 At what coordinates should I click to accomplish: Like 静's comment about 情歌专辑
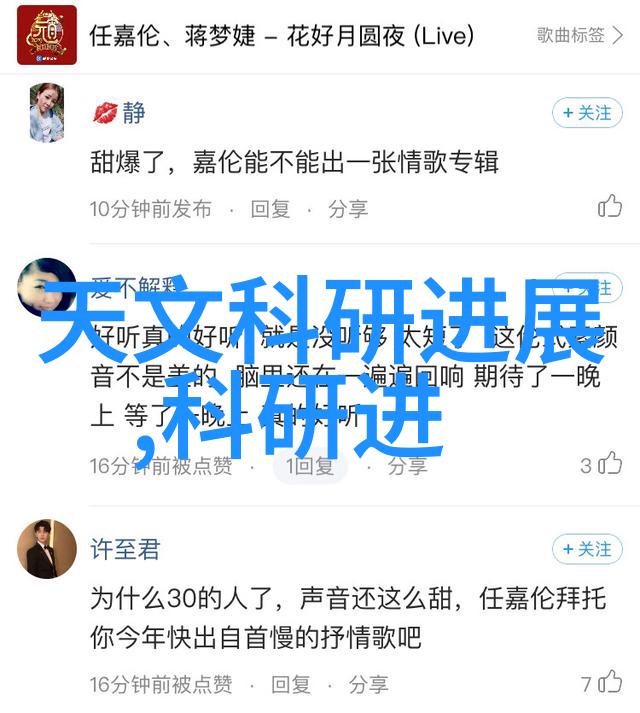click(x=610, y=207)
